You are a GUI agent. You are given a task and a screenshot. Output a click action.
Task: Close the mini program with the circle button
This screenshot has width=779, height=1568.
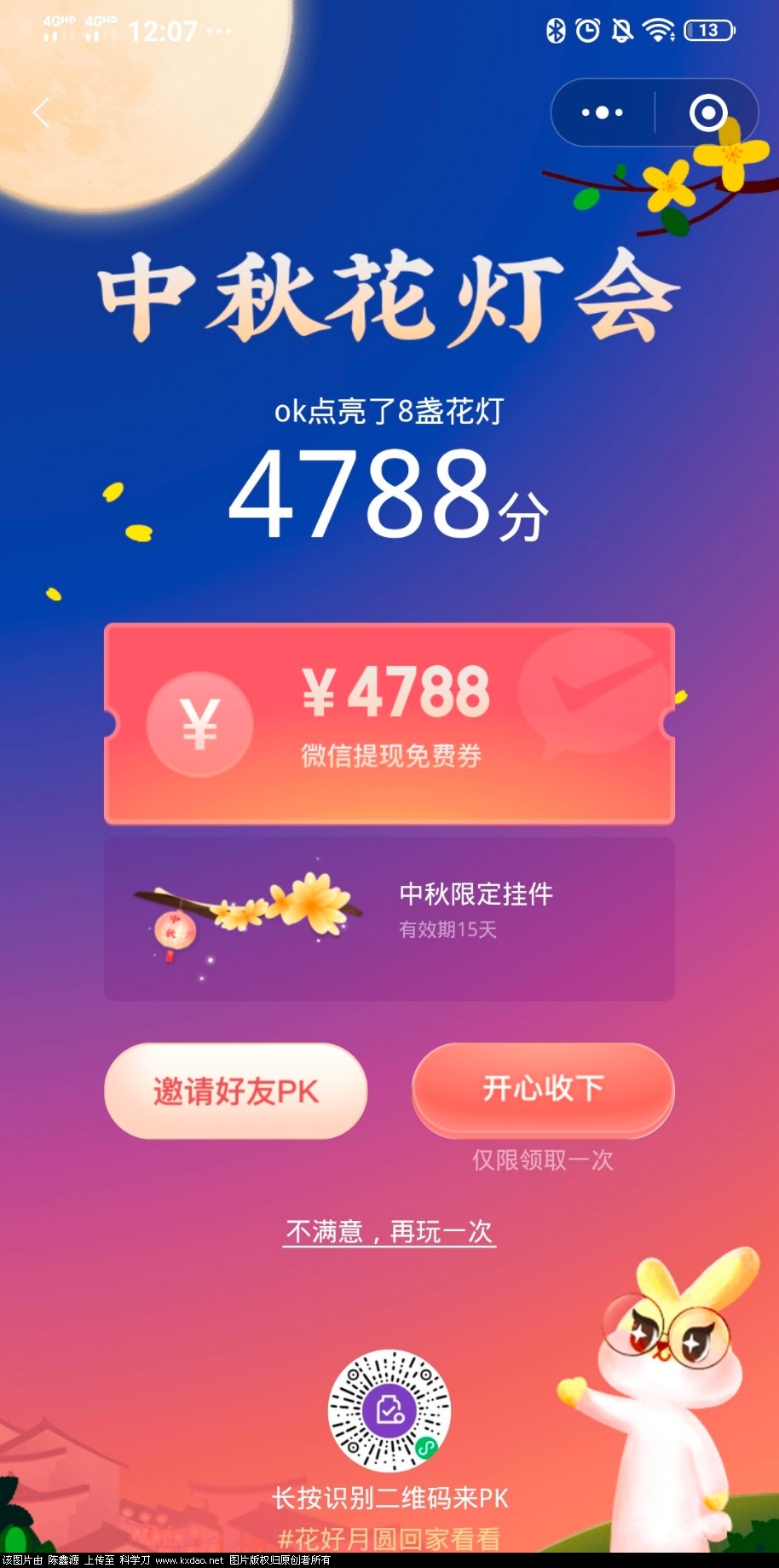pos(707,113)
